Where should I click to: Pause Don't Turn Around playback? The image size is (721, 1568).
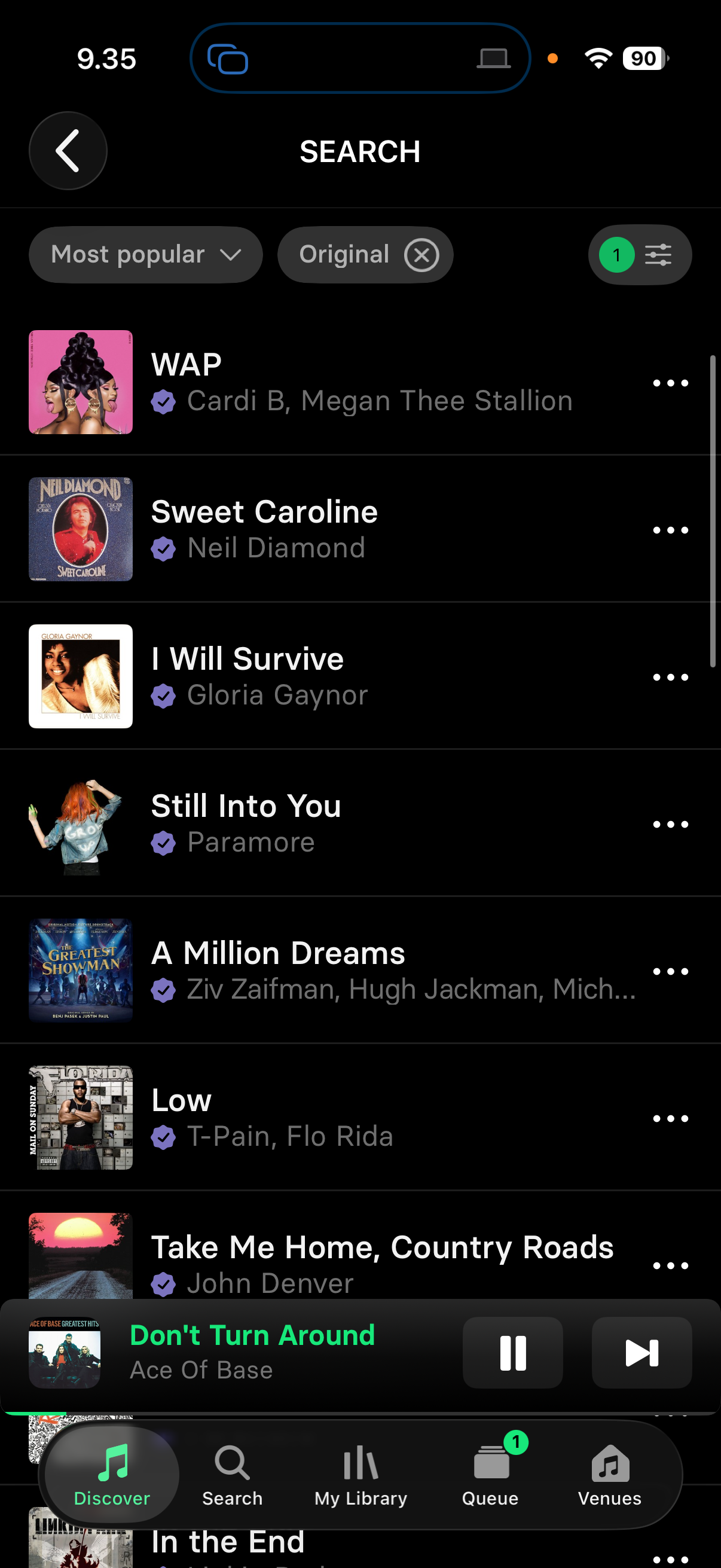pyautogui.click(x=512, y=1353)
